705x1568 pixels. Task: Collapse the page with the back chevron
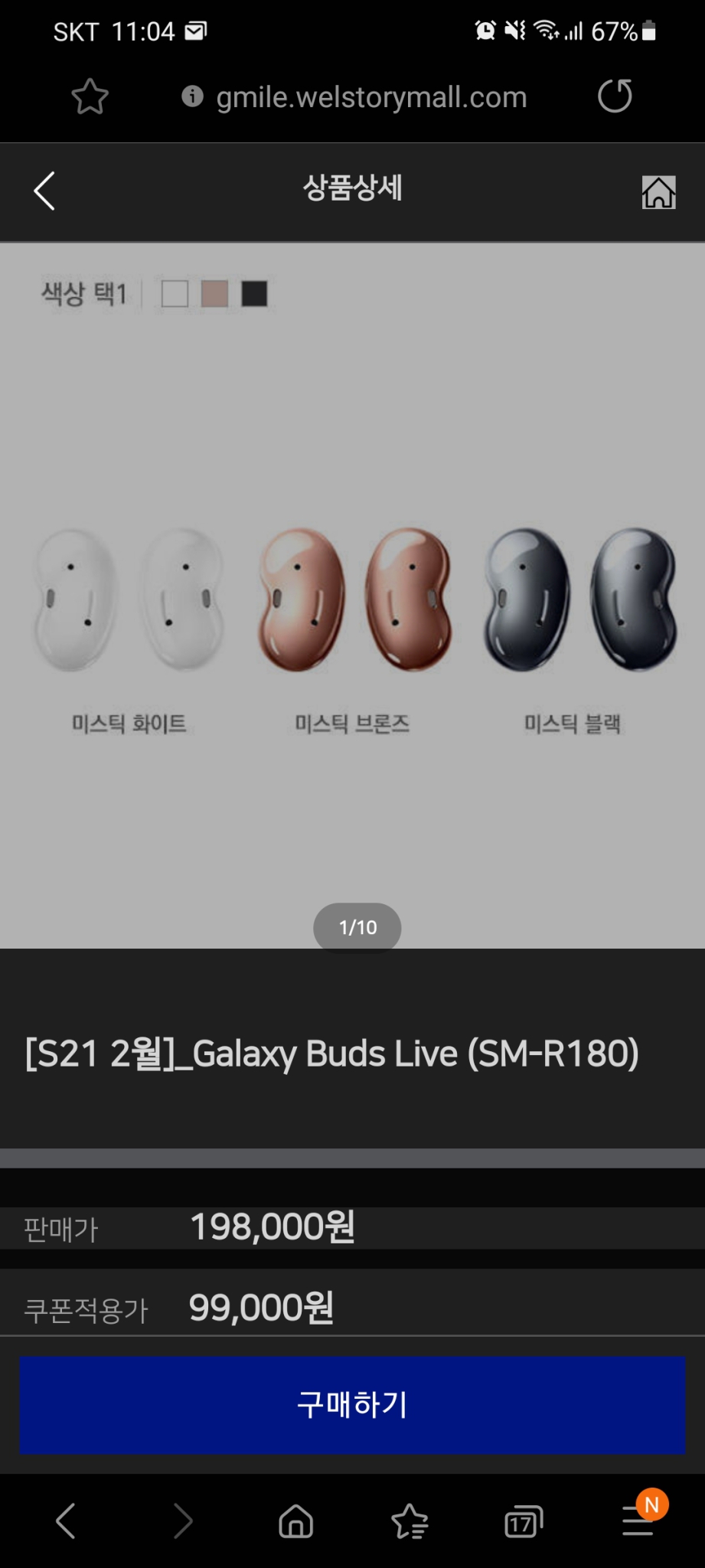tap(44, 191)
